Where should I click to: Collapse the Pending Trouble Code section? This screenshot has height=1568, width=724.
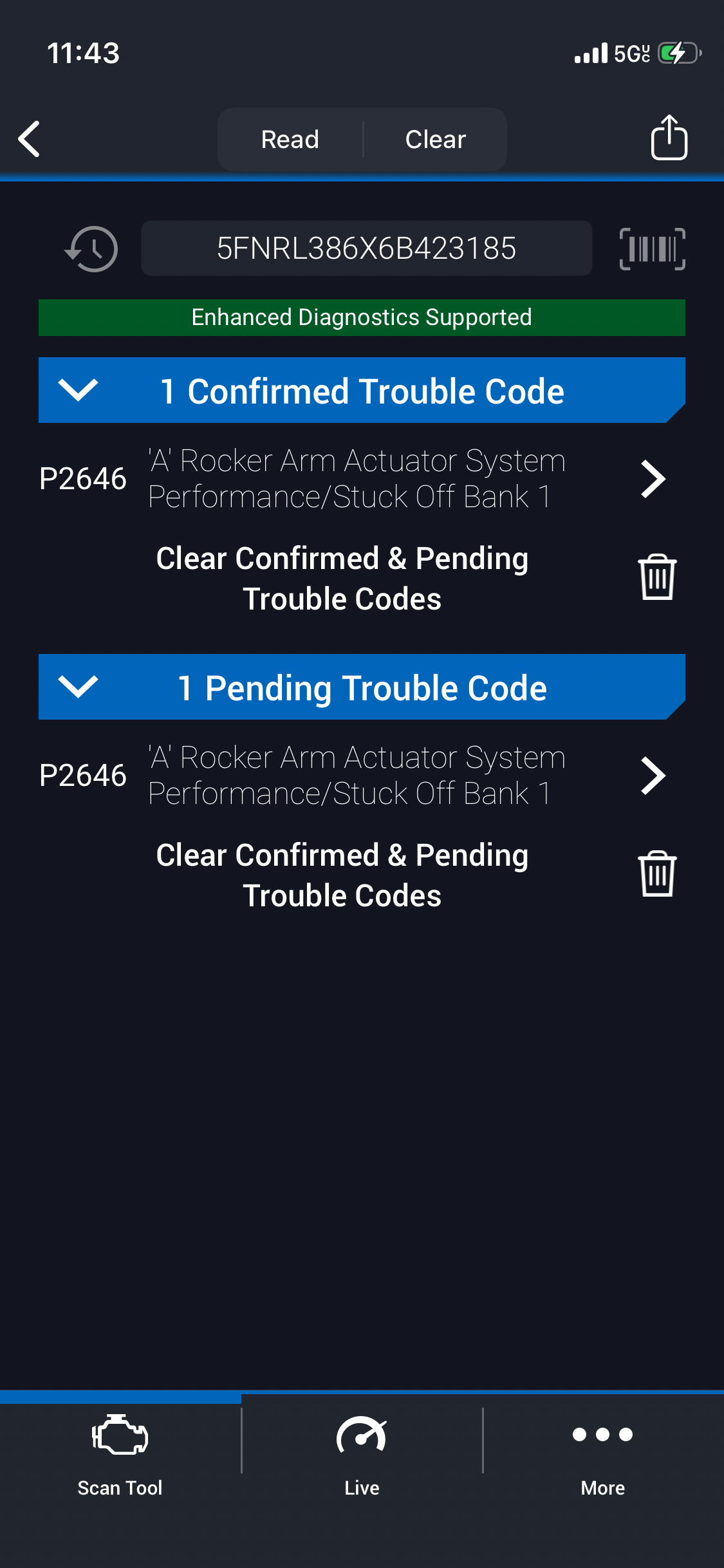pyautogui.click(x=78, y=687)
